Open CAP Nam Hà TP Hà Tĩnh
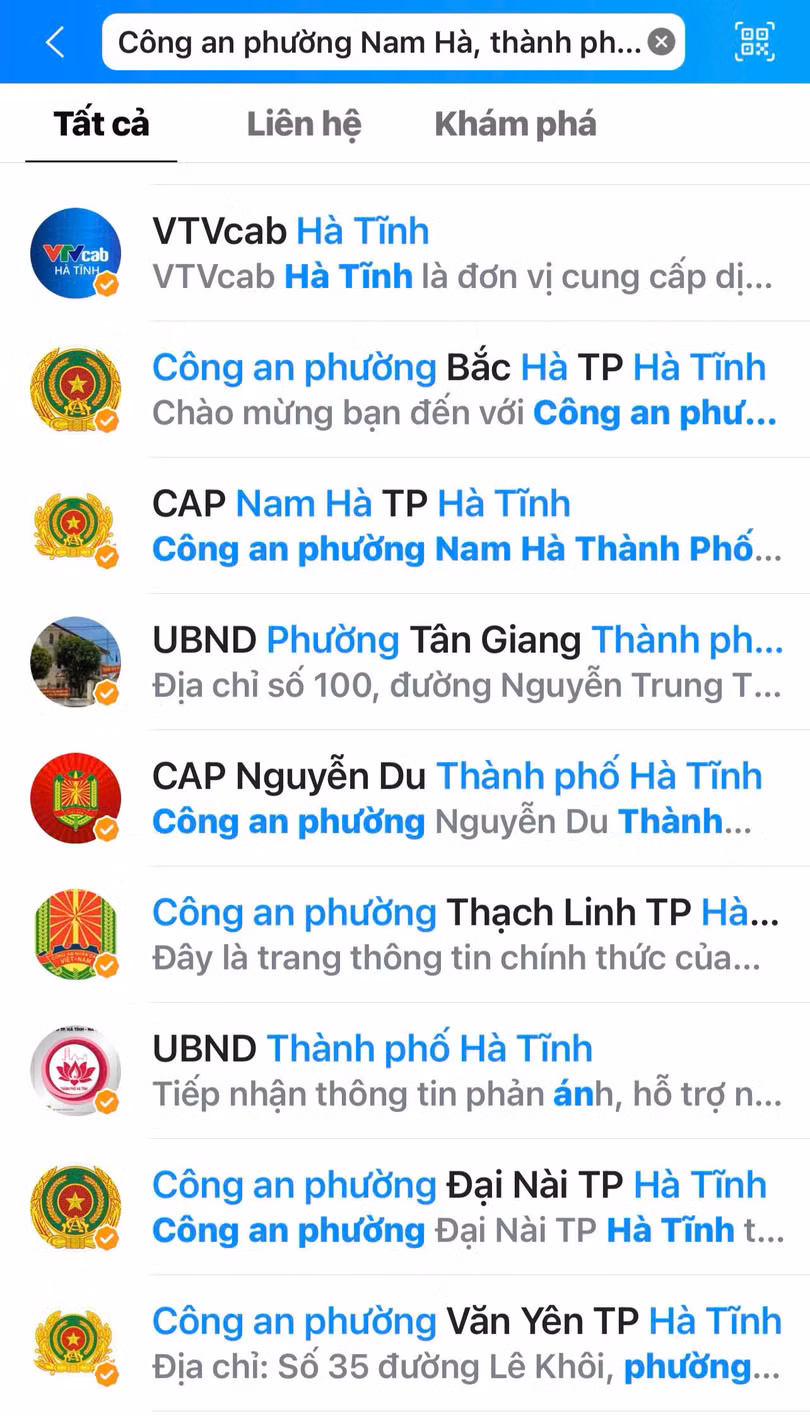This screenshot has height=1416, width=810. tap(460, 525)
